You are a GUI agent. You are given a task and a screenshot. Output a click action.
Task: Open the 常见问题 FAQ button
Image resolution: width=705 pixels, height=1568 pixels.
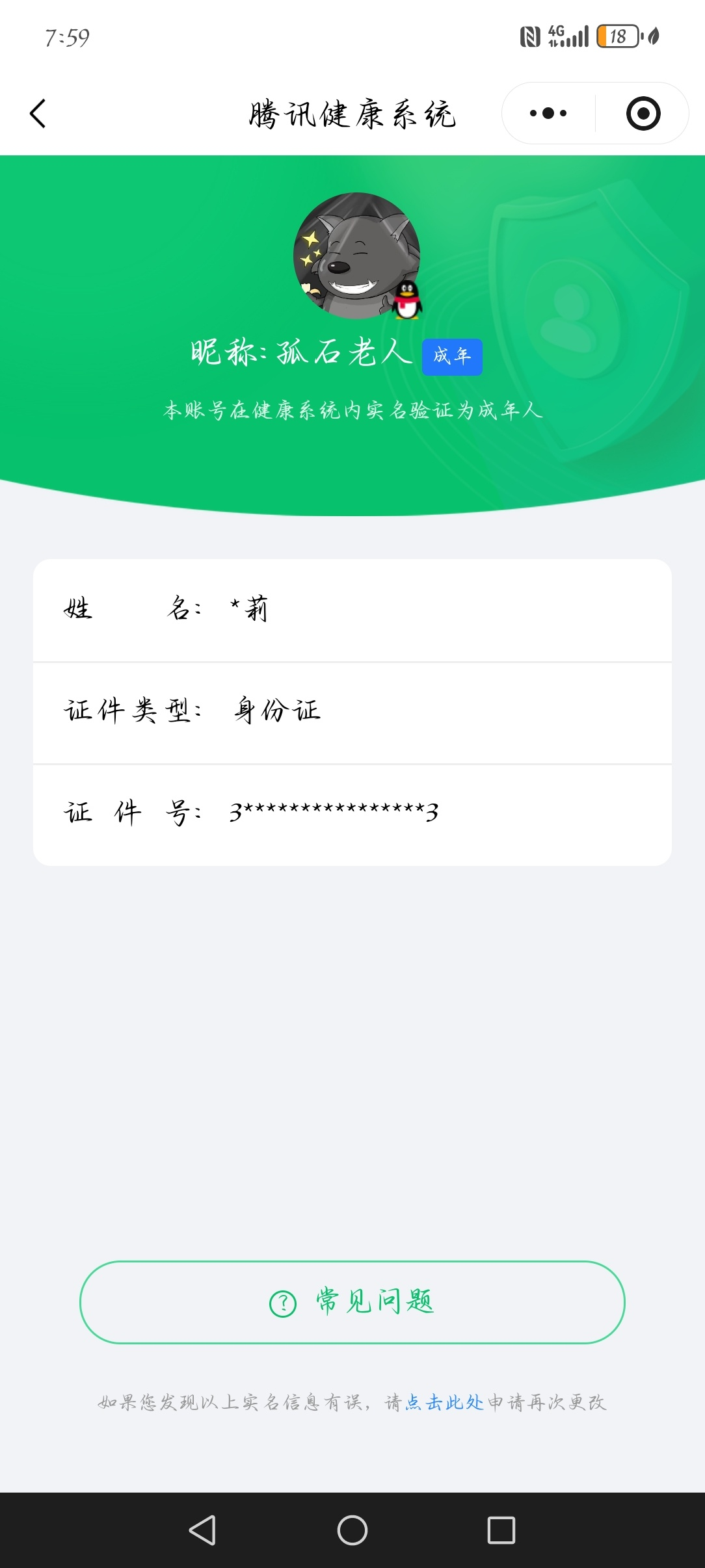pyautogui.click(x=352, y=1303)
